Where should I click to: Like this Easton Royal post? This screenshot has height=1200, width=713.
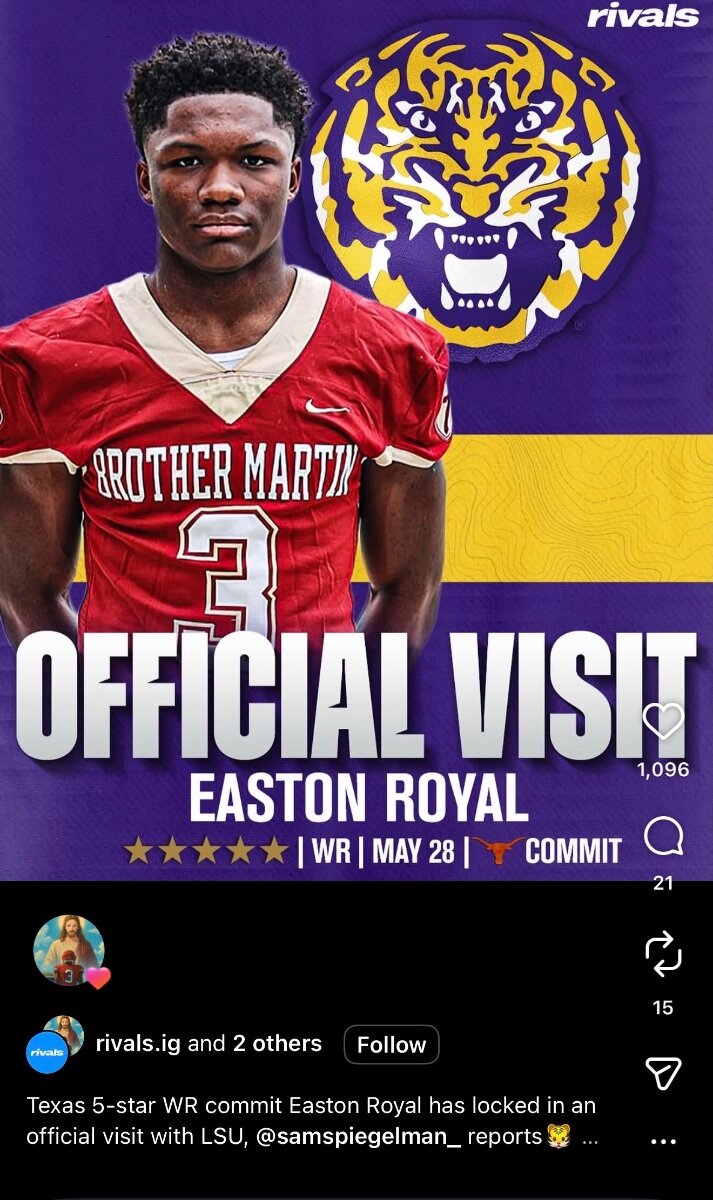click(663, 721)
